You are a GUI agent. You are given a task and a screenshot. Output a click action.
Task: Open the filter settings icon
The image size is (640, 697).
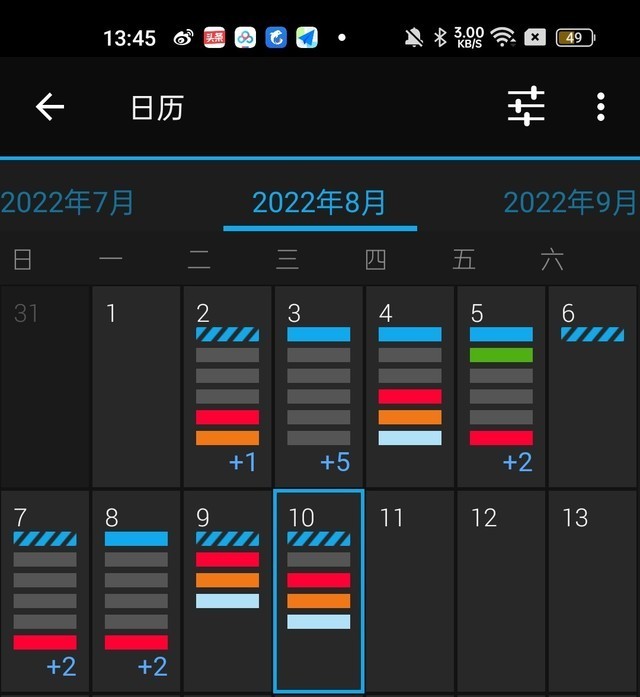[x=526, y=106]
